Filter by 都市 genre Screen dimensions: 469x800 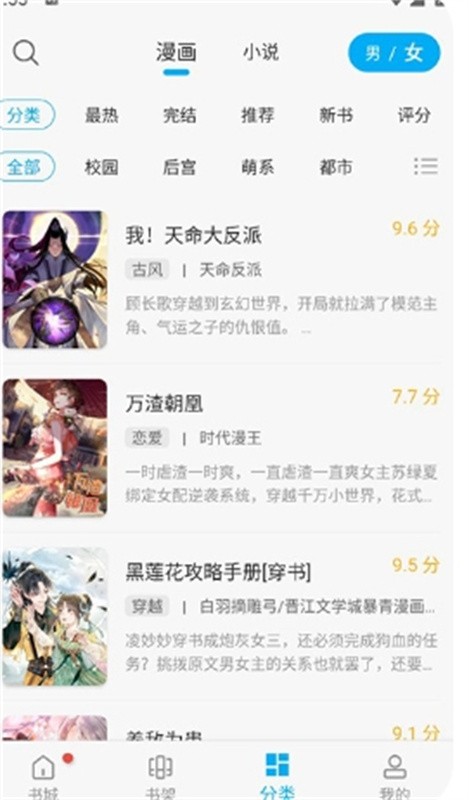(x=336, y=167)
